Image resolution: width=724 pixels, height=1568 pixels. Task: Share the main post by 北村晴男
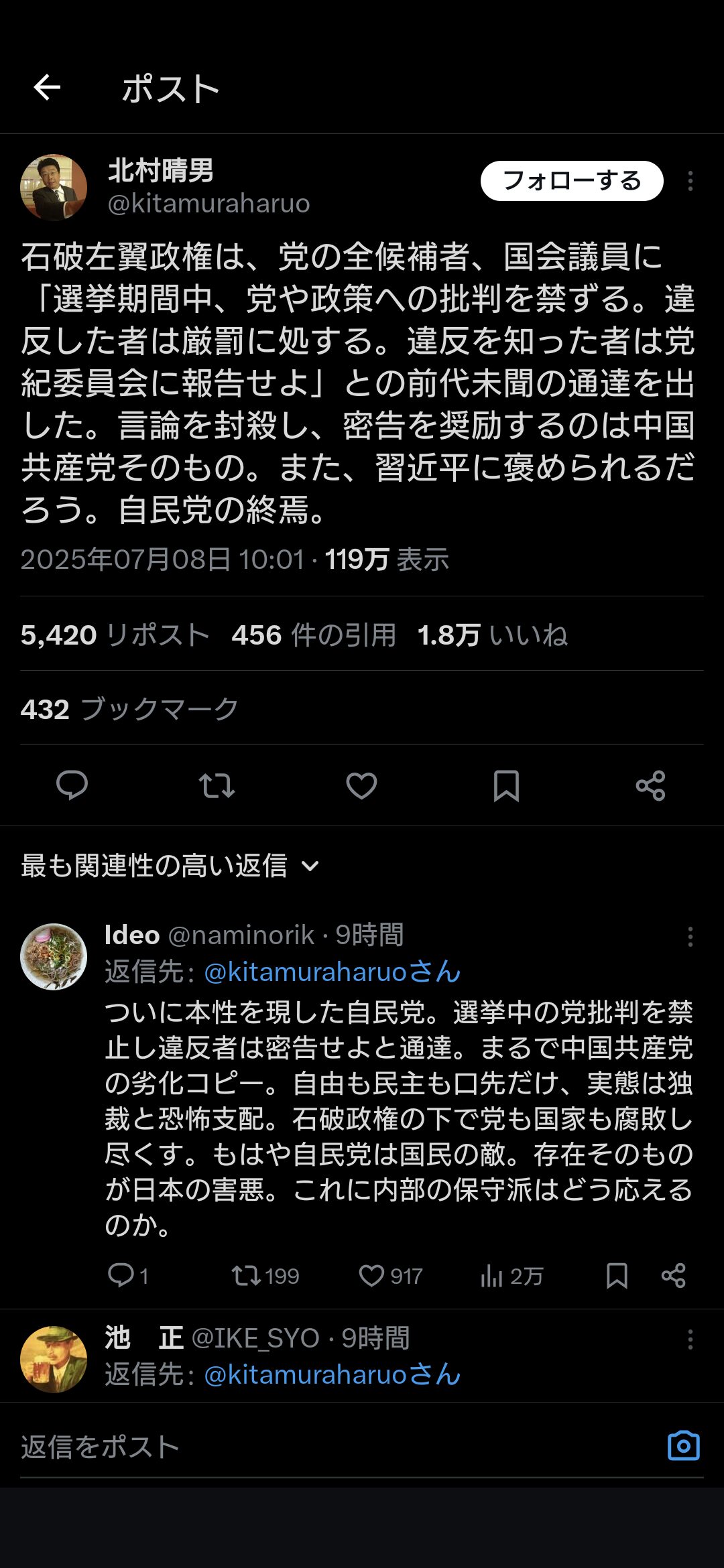point(650,785)
